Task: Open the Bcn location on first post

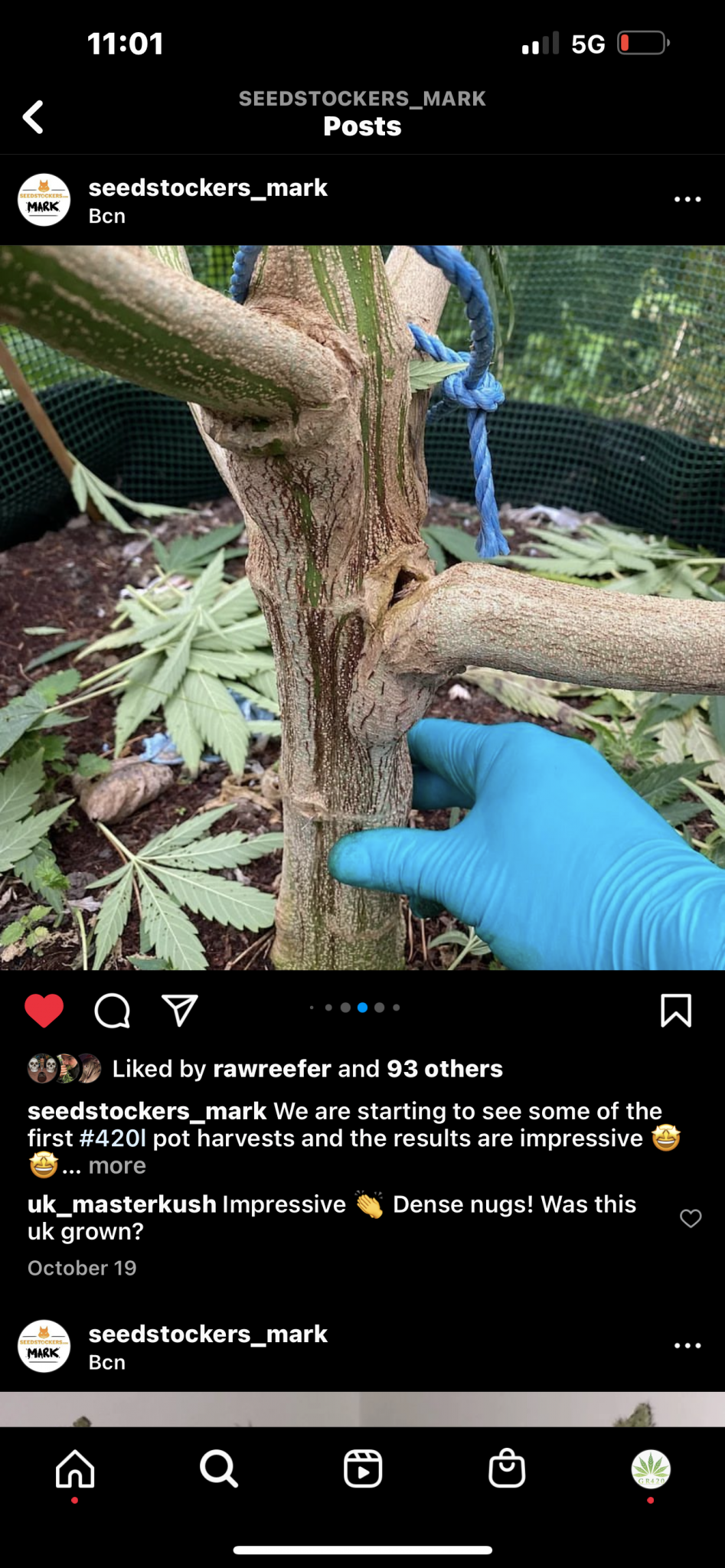Action: [x=107, y=217]
